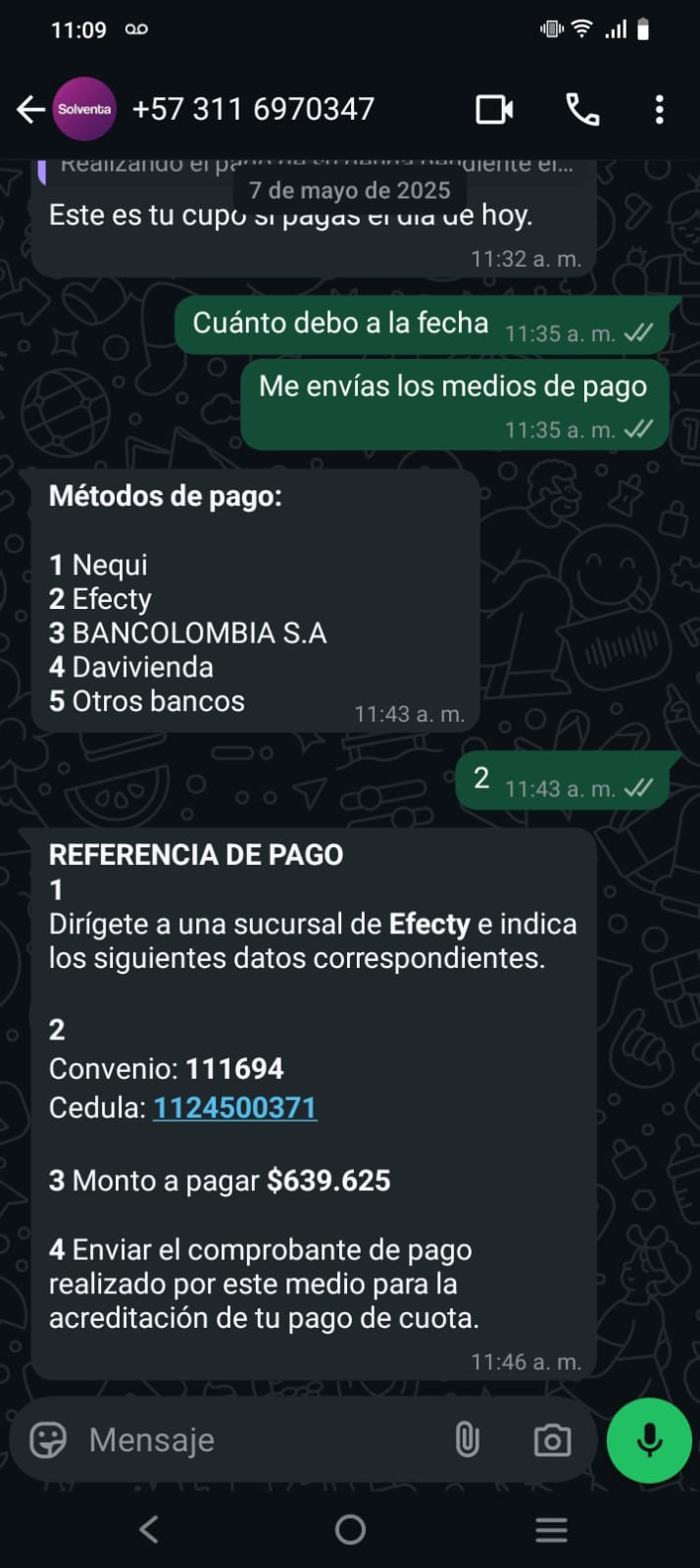Start a voice call with this contact
This screenshot has width=700, height=1568.
click(582, 109)
